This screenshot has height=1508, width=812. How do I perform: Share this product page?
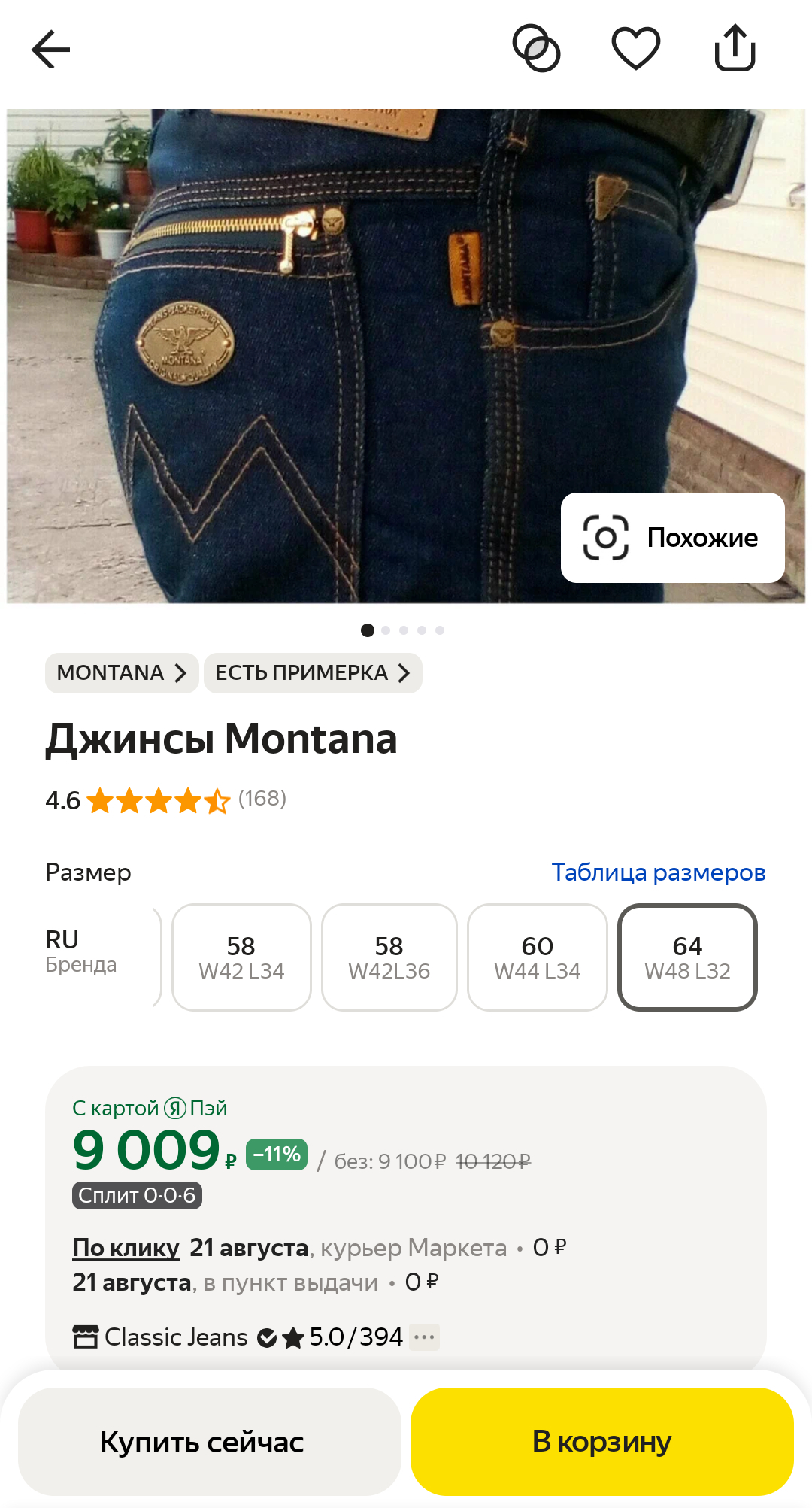735,49
